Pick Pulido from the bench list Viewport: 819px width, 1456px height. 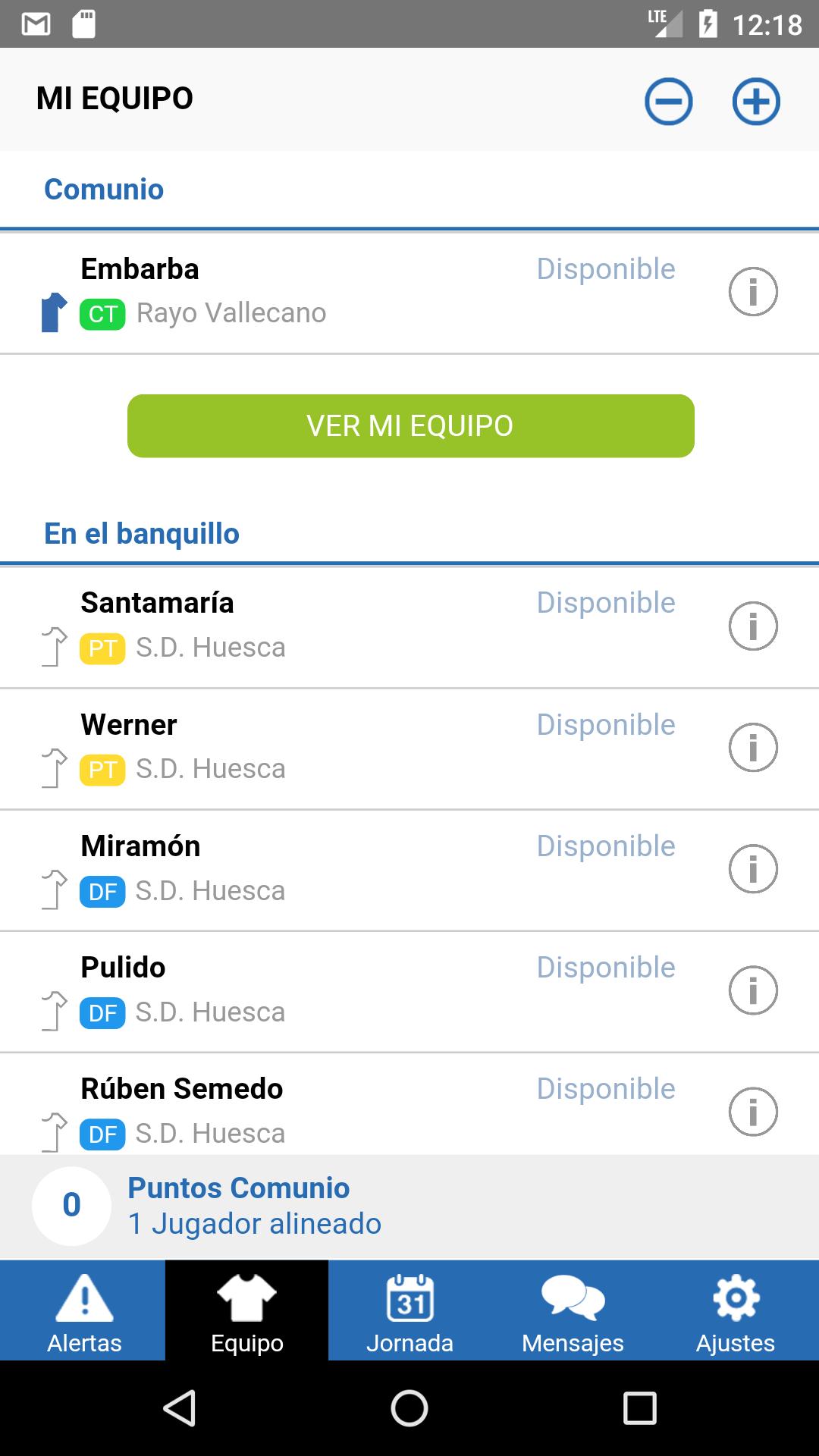coord(303,990)
